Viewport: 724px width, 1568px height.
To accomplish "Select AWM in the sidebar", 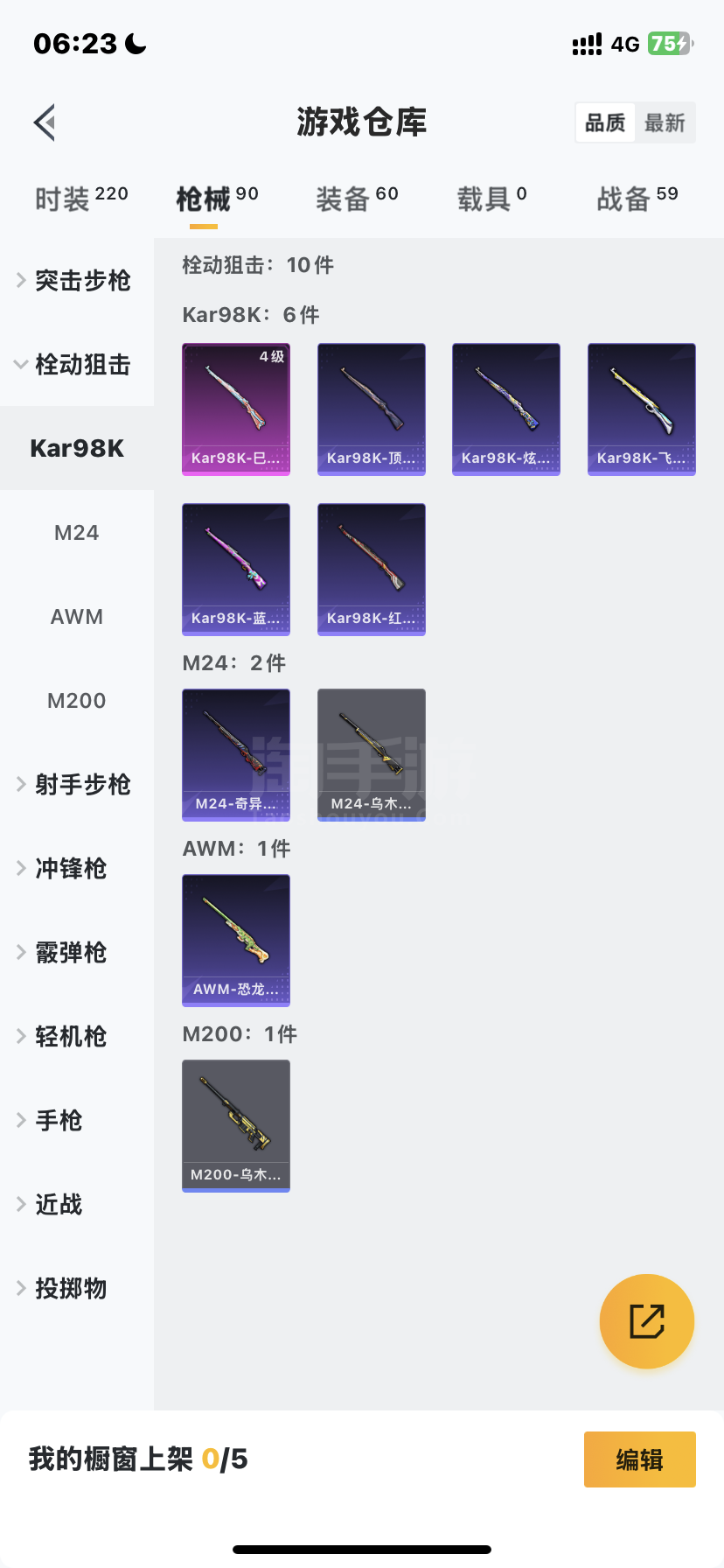I will click(77, 616).
